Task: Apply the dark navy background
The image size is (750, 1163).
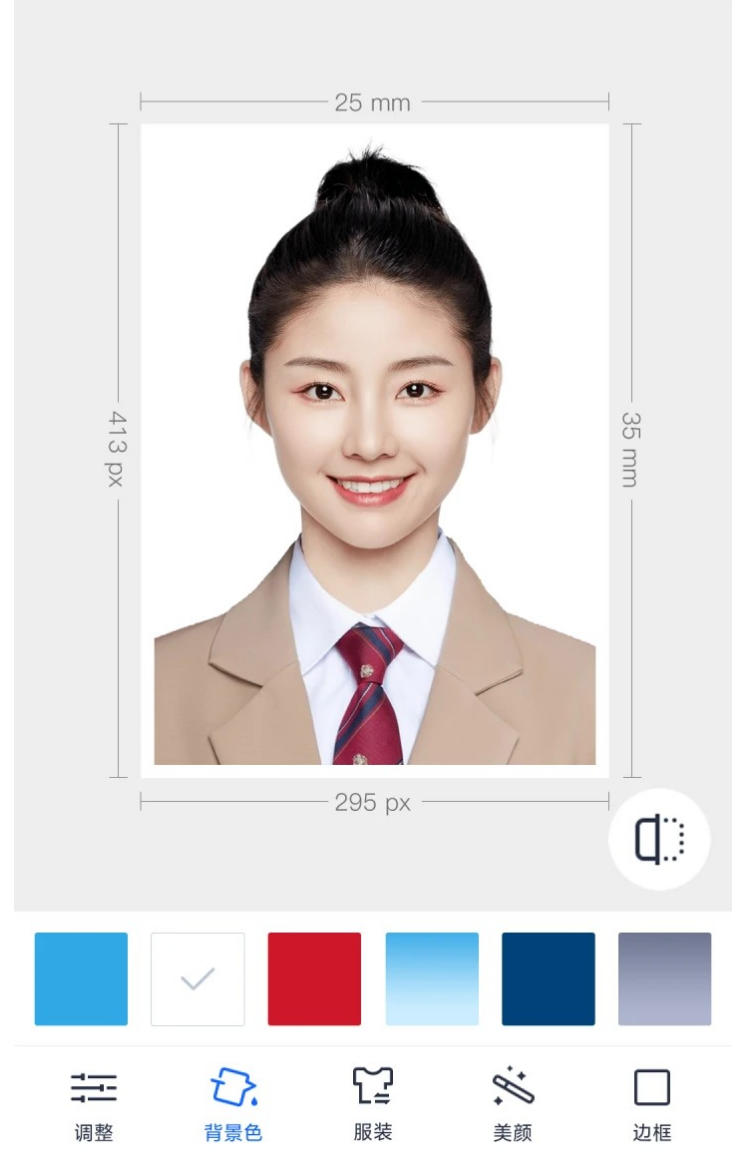Action: tap(548, 979)
